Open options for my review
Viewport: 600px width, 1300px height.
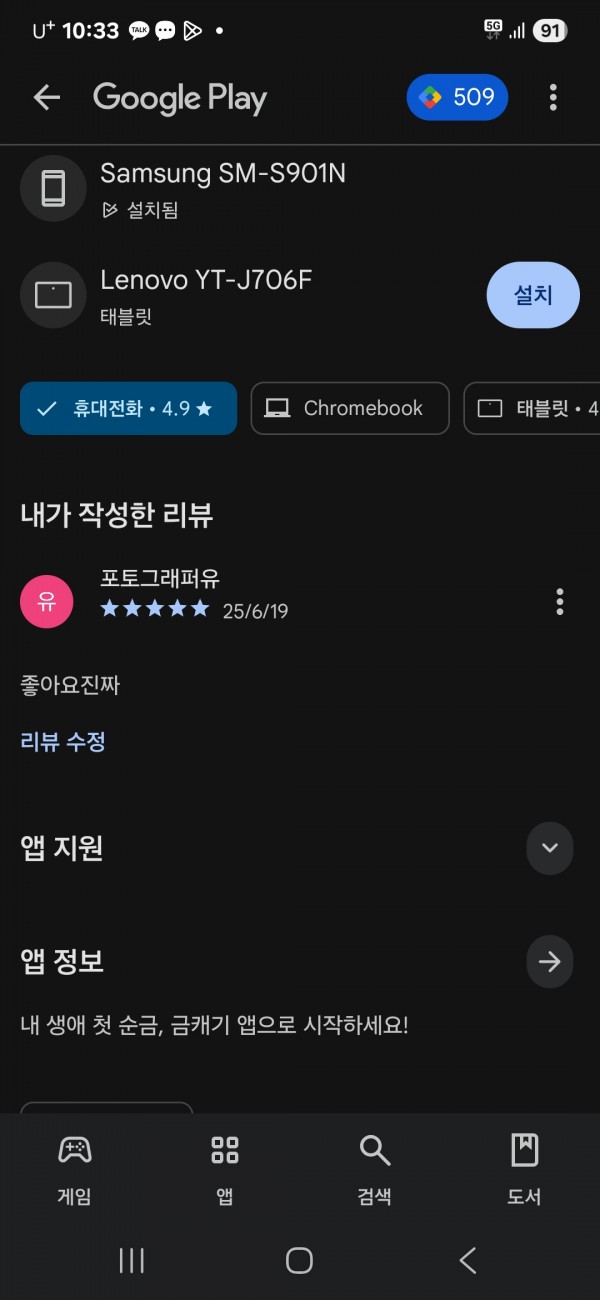(559, 601)
